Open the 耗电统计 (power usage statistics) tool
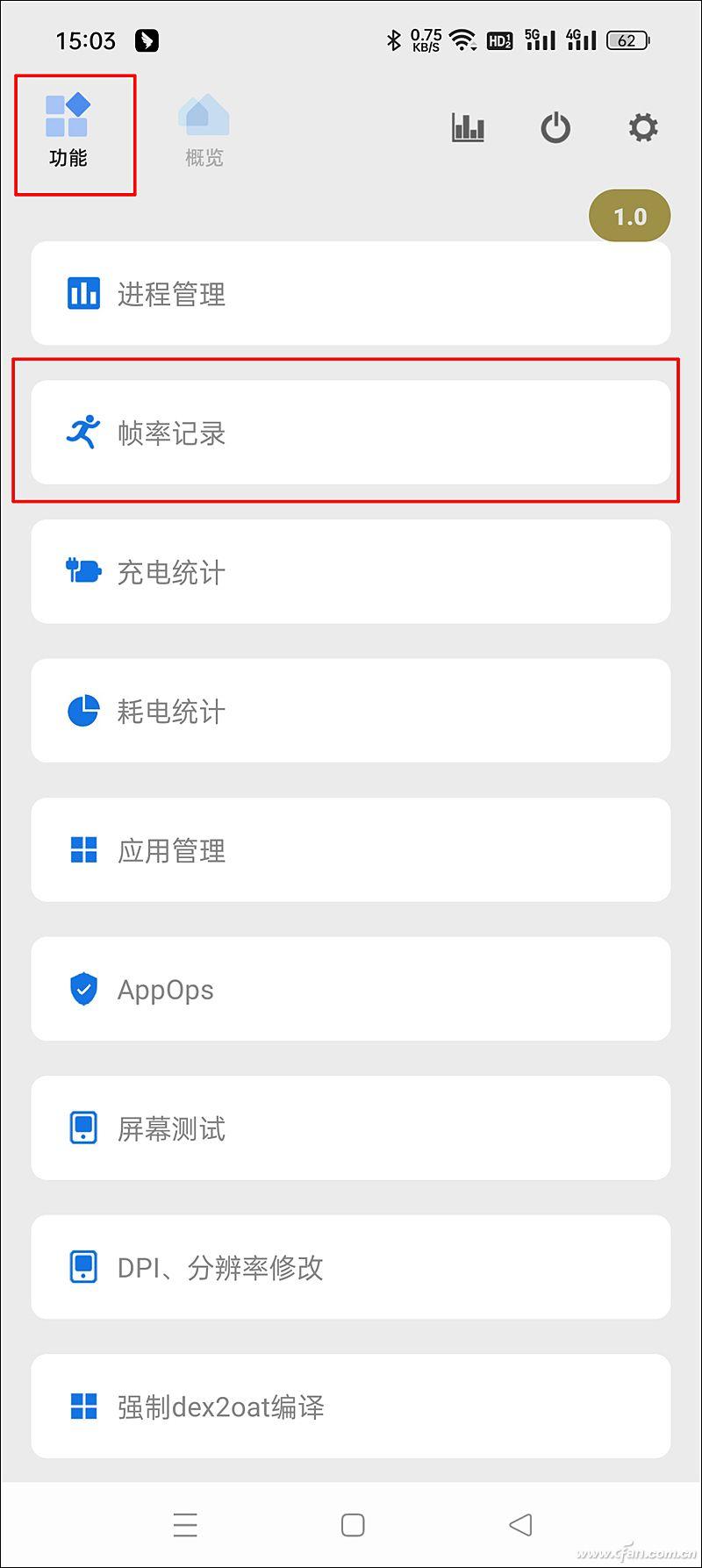702x1568 pixels. click(351, 711)
